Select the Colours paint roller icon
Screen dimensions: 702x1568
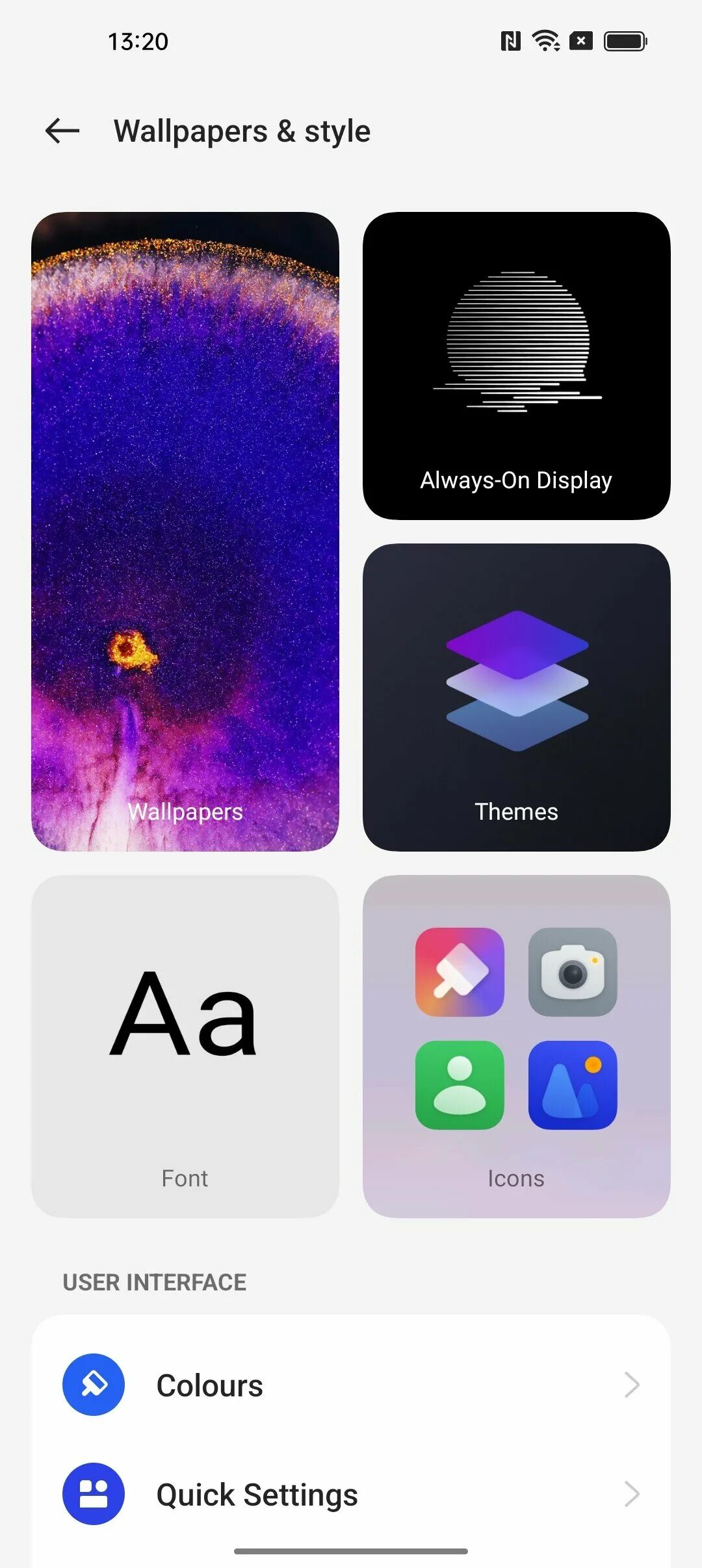point(93,1385)
